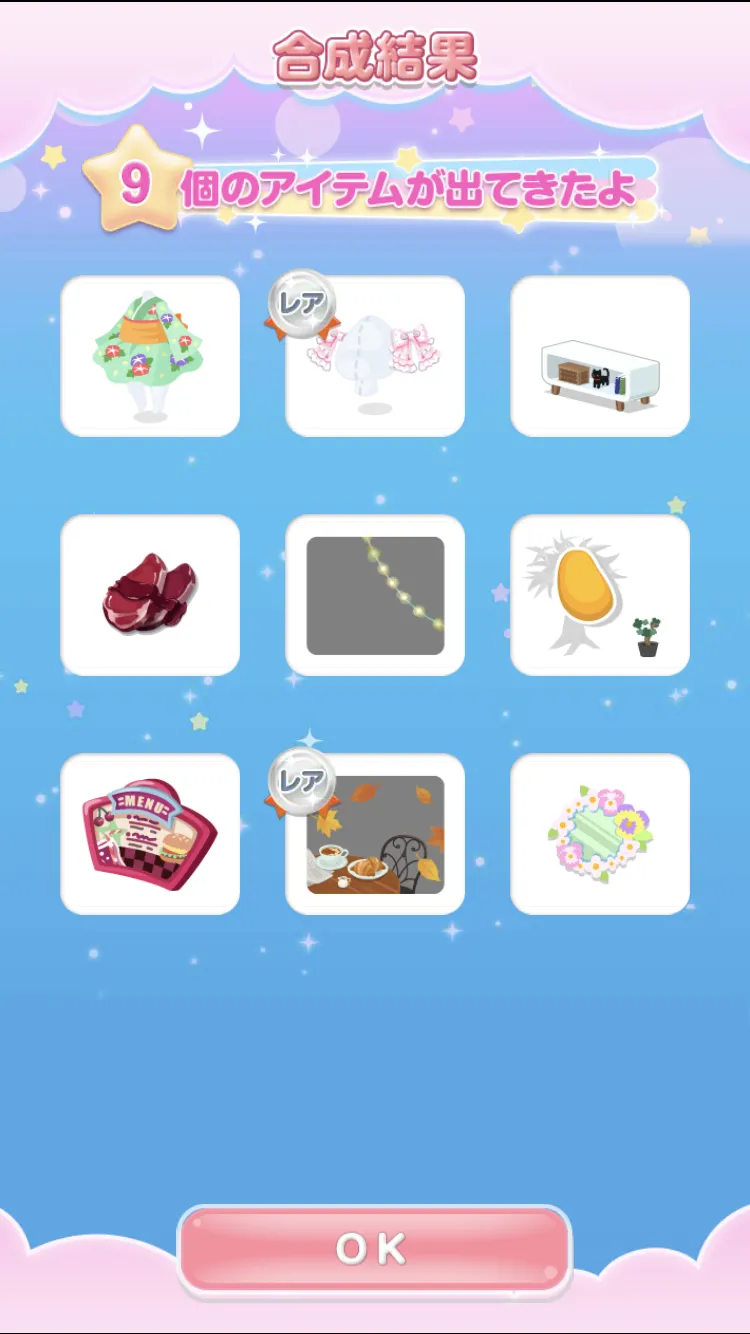Open the green floral yukata item tile

(150, 356)
